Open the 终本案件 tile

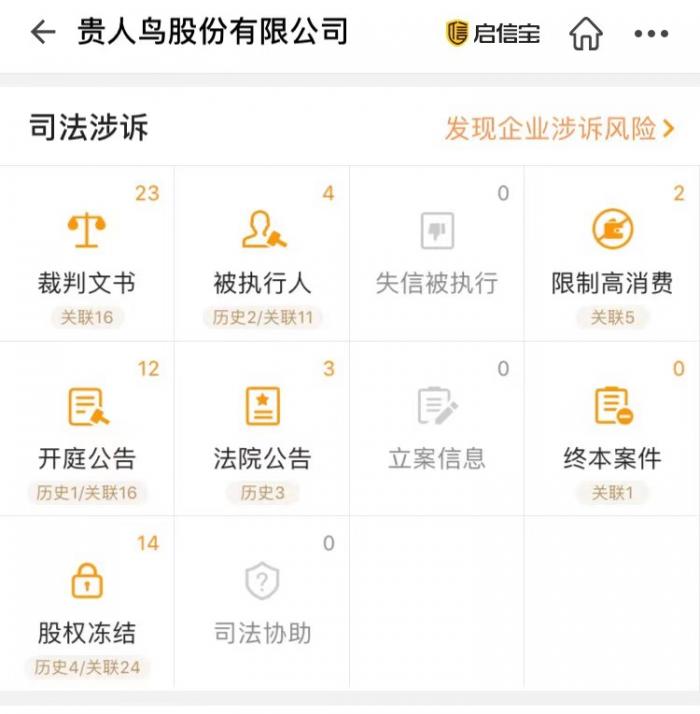612,429
